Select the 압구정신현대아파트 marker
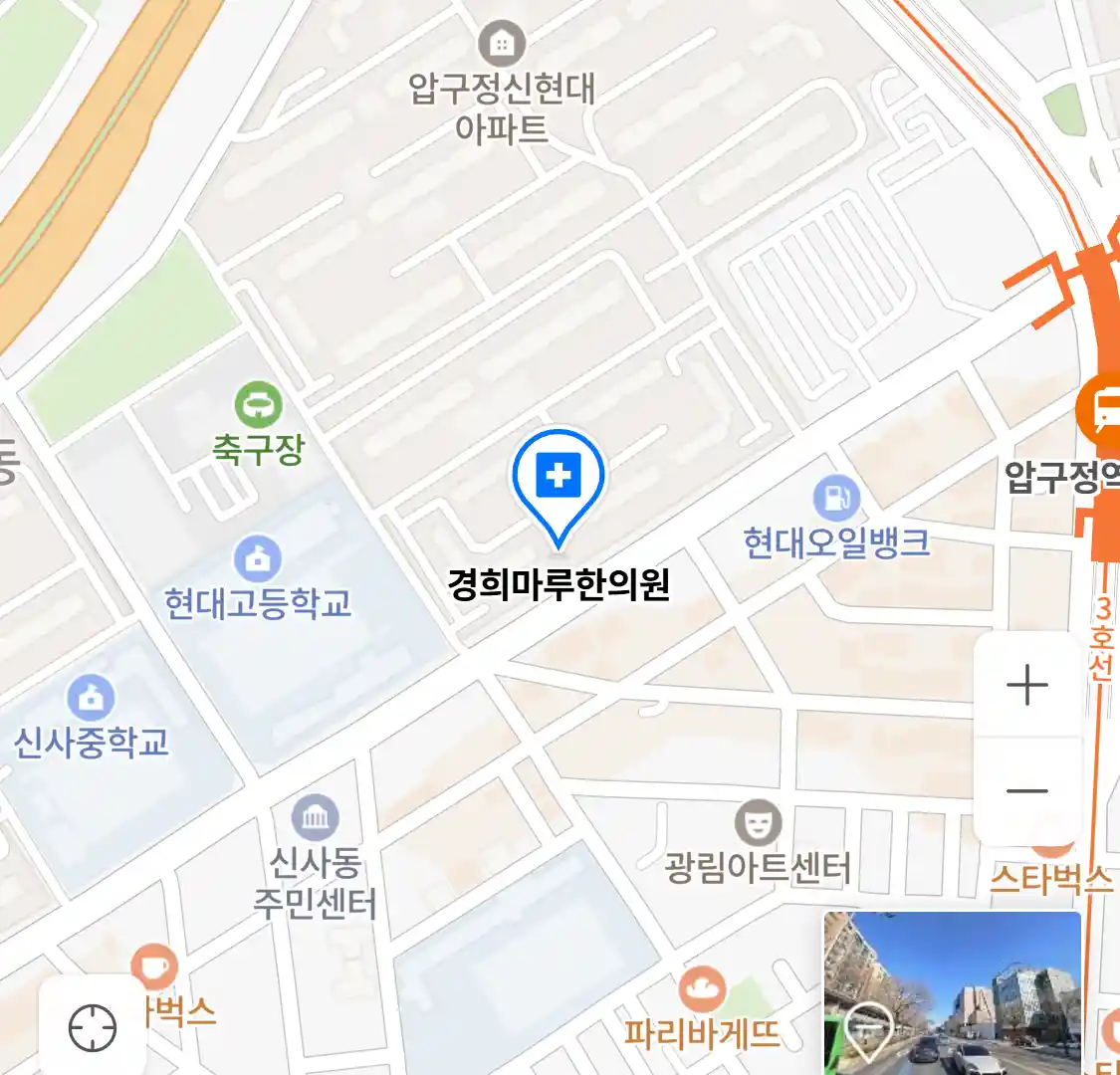The height and width of the screenshot is (1075, 1120). click(x=502, y=45)
